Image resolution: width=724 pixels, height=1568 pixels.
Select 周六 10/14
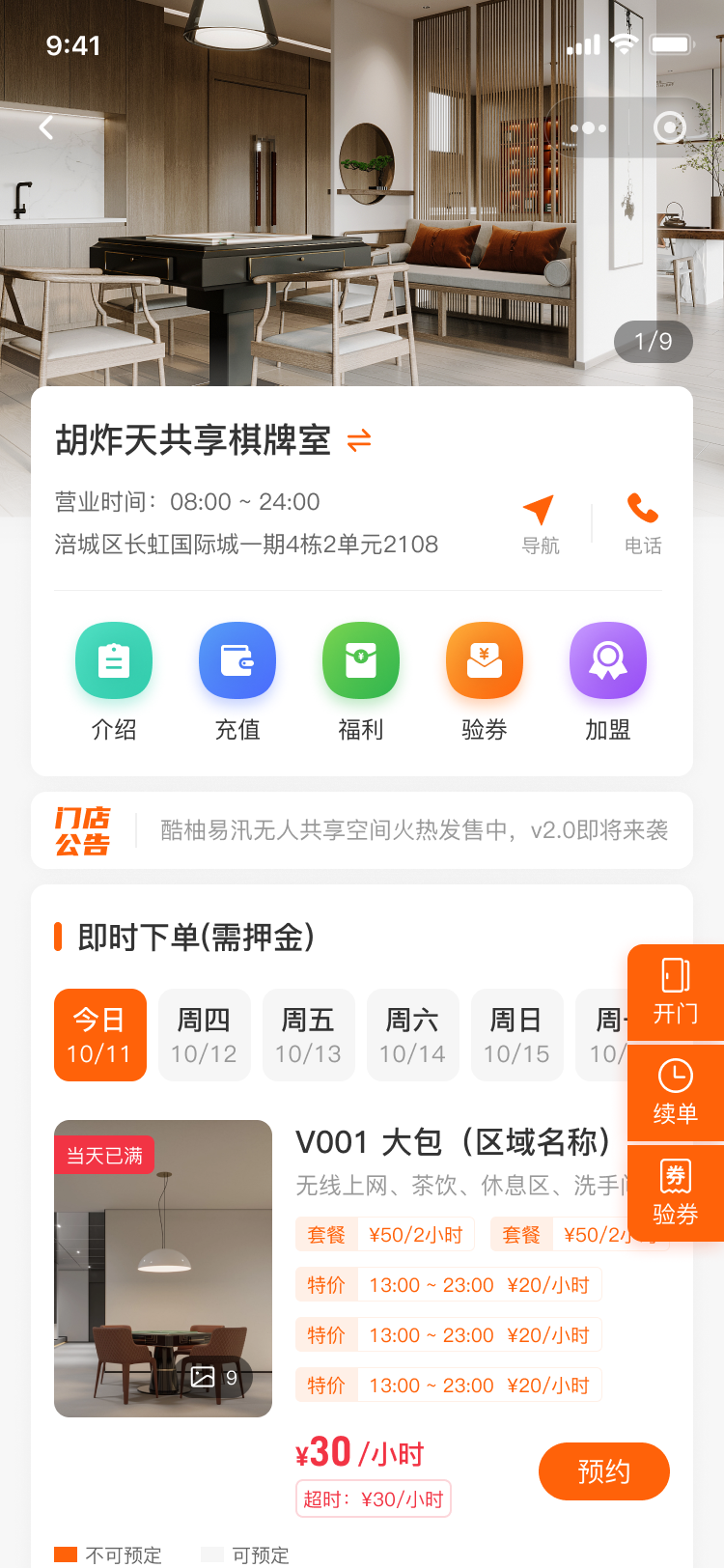pyautogui.click(x=413, y=1035)
